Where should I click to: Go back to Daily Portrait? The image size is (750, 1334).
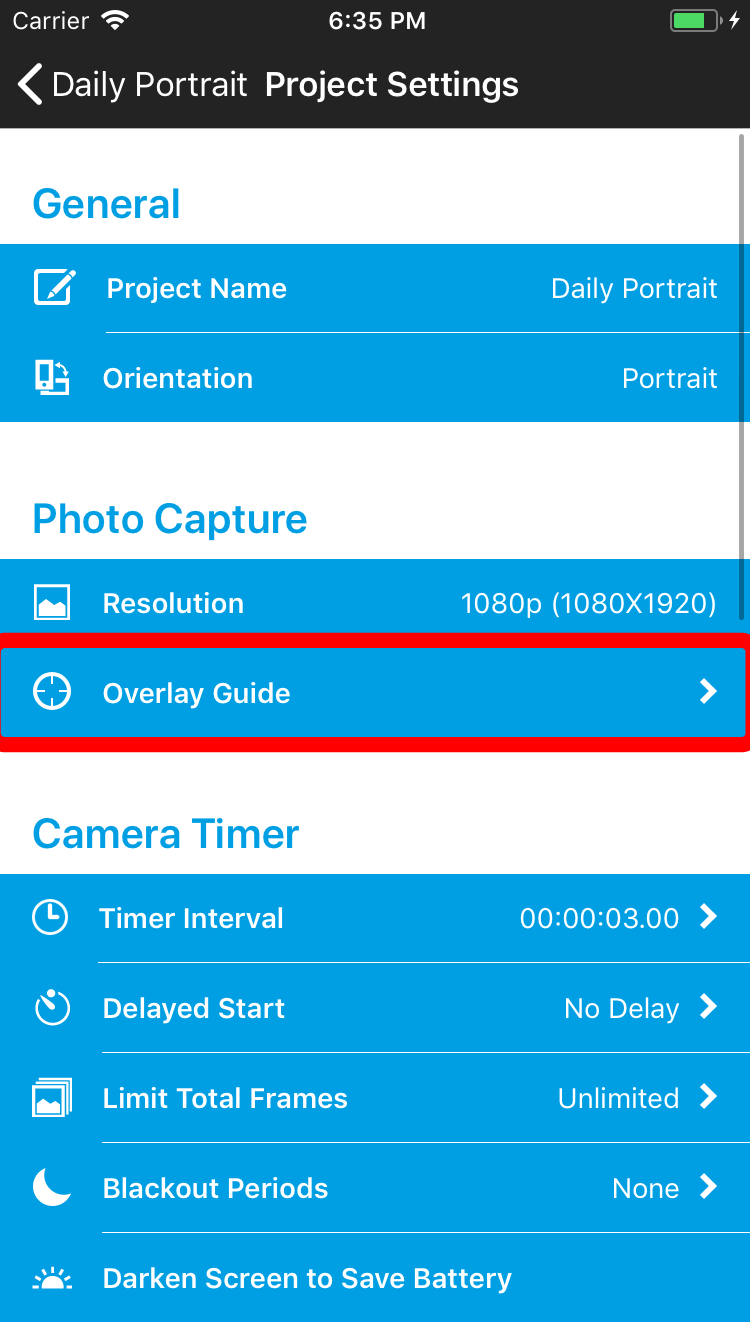[x=133, y=85]
